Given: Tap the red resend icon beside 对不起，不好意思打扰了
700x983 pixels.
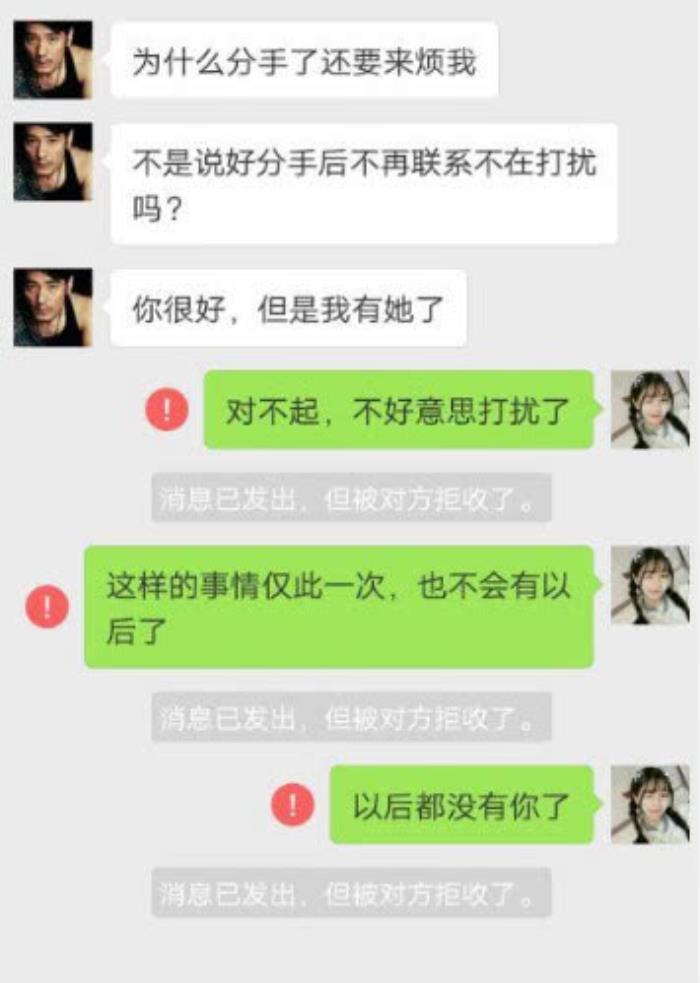Looking at the screenshot, I should [167, 410].
